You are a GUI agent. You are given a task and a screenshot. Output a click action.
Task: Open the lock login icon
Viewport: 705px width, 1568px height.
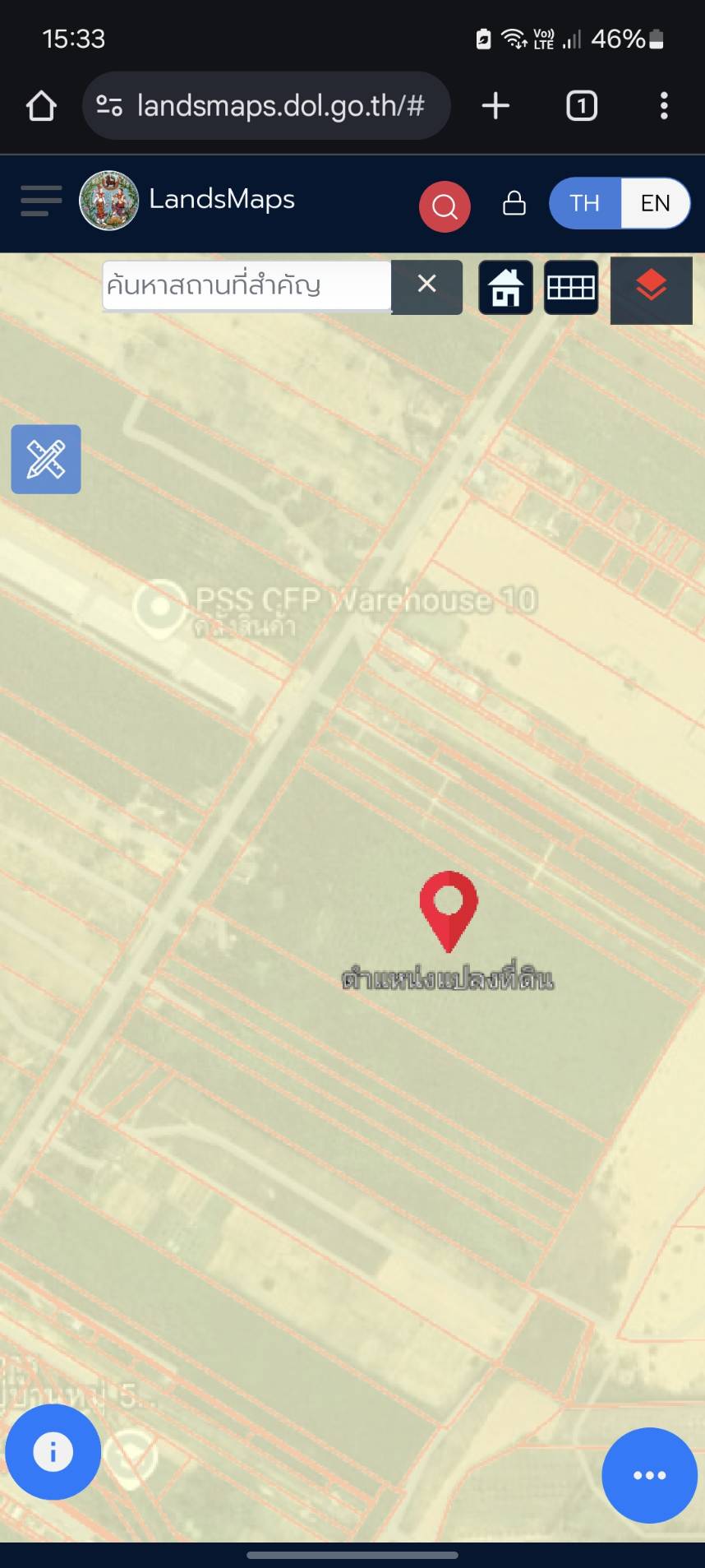(x=514, y=203)
